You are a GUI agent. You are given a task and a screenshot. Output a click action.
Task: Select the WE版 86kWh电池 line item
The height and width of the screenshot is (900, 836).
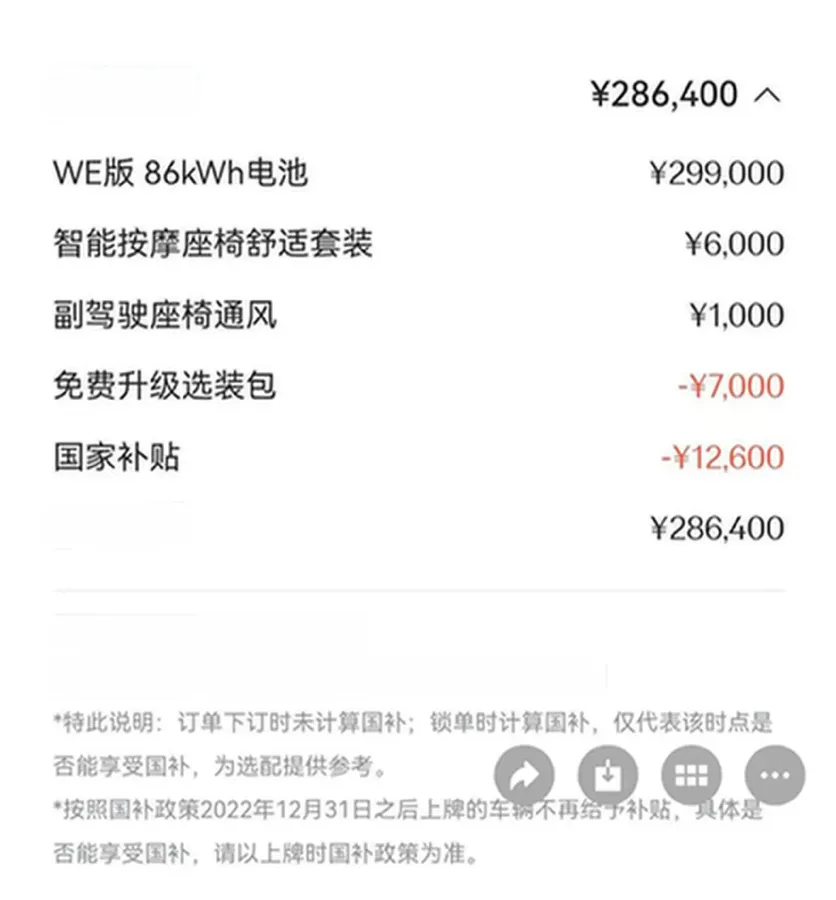(x=182, y=172)
